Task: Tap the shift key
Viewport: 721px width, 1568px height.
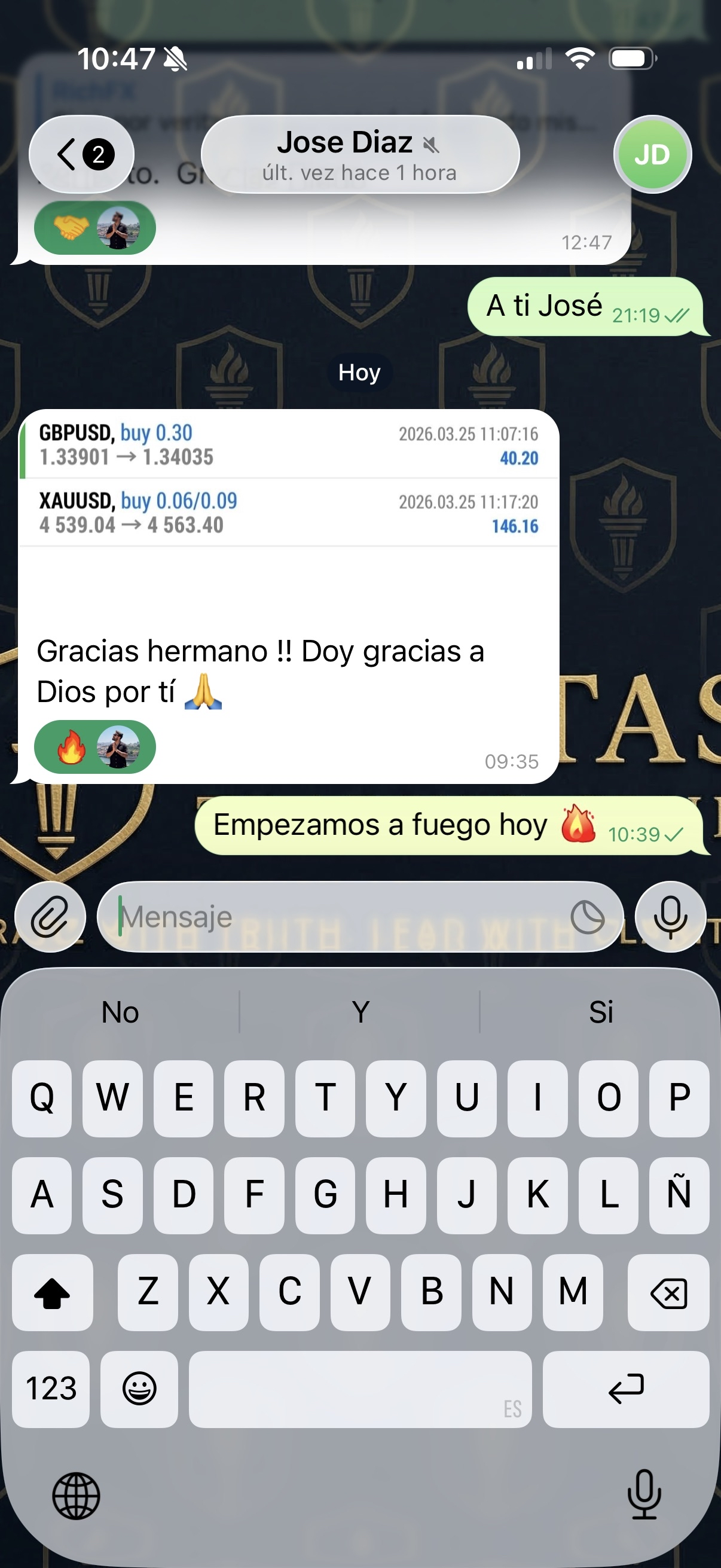Action: click(53, 1292)
